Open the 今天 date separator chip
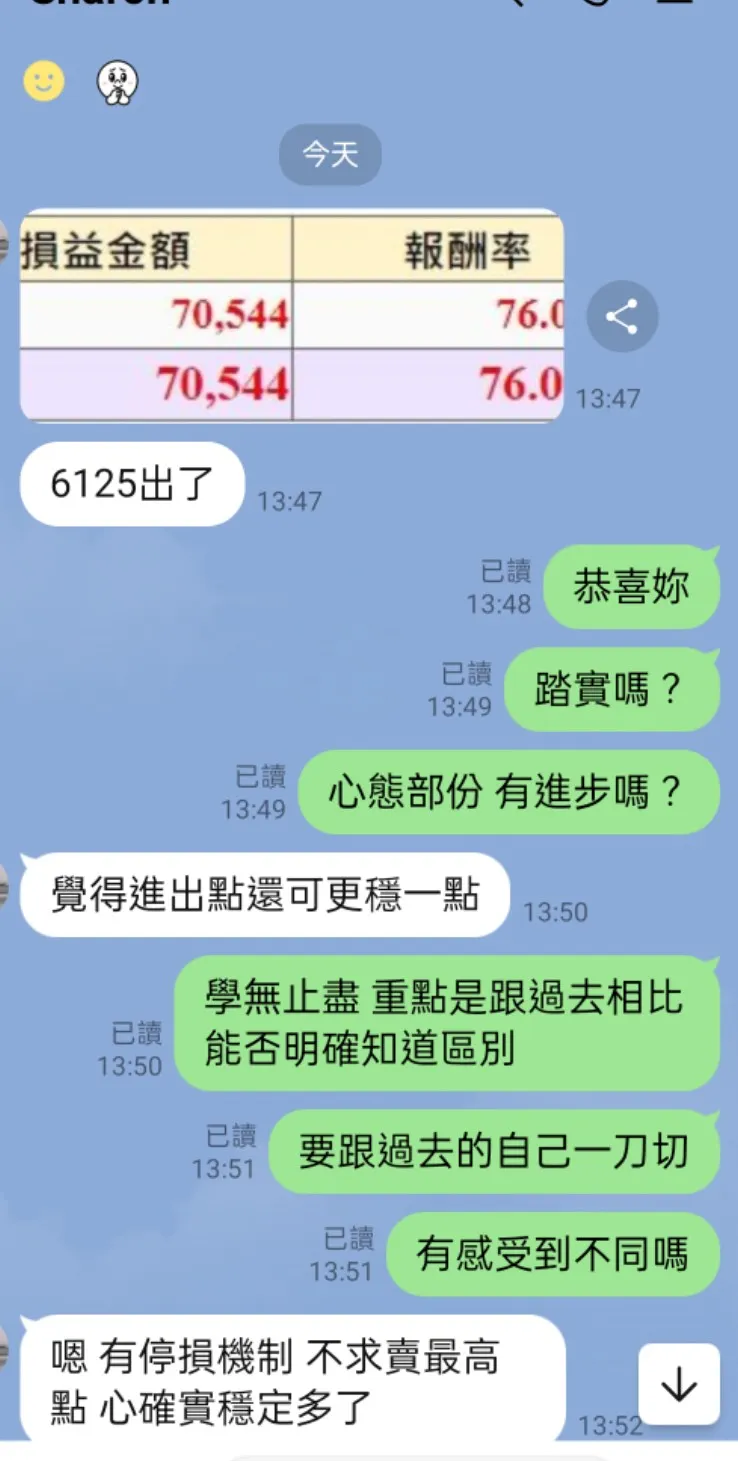The image size is (738, 1461). click(x=331, y=155)
